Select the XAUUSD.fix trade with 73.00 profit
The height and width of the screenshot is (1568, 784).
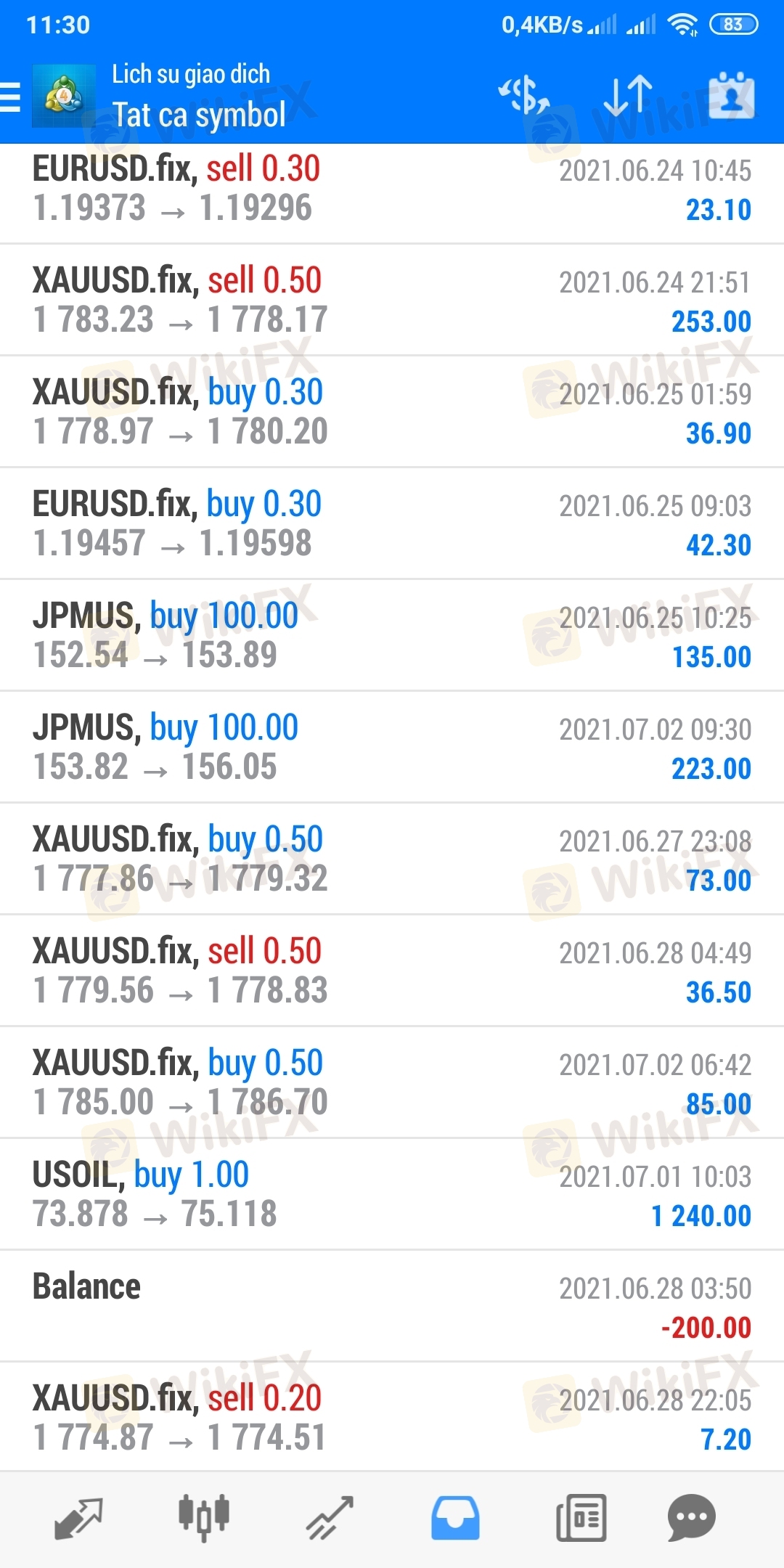[x=392, y=859]
